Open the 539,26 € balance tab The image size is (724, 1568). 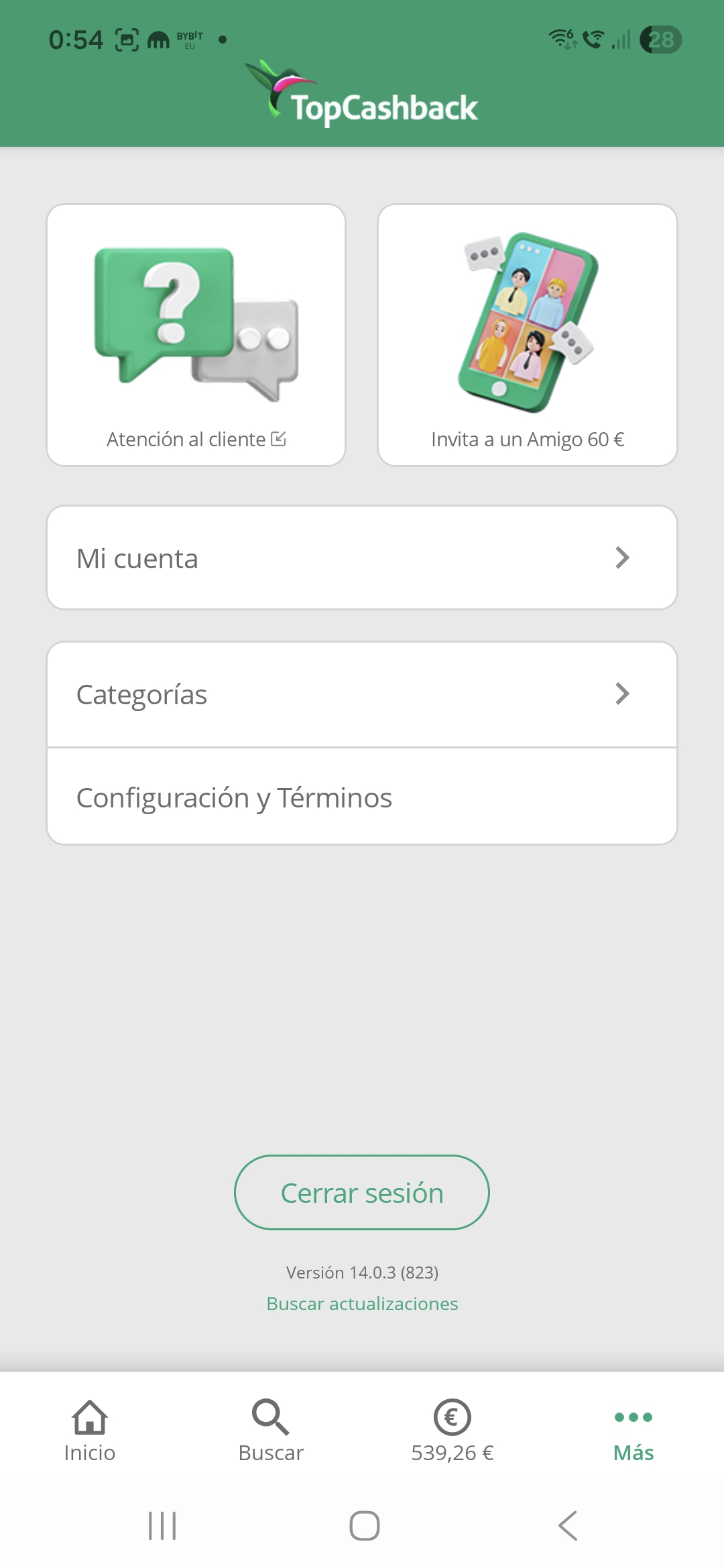(452, 1431)
